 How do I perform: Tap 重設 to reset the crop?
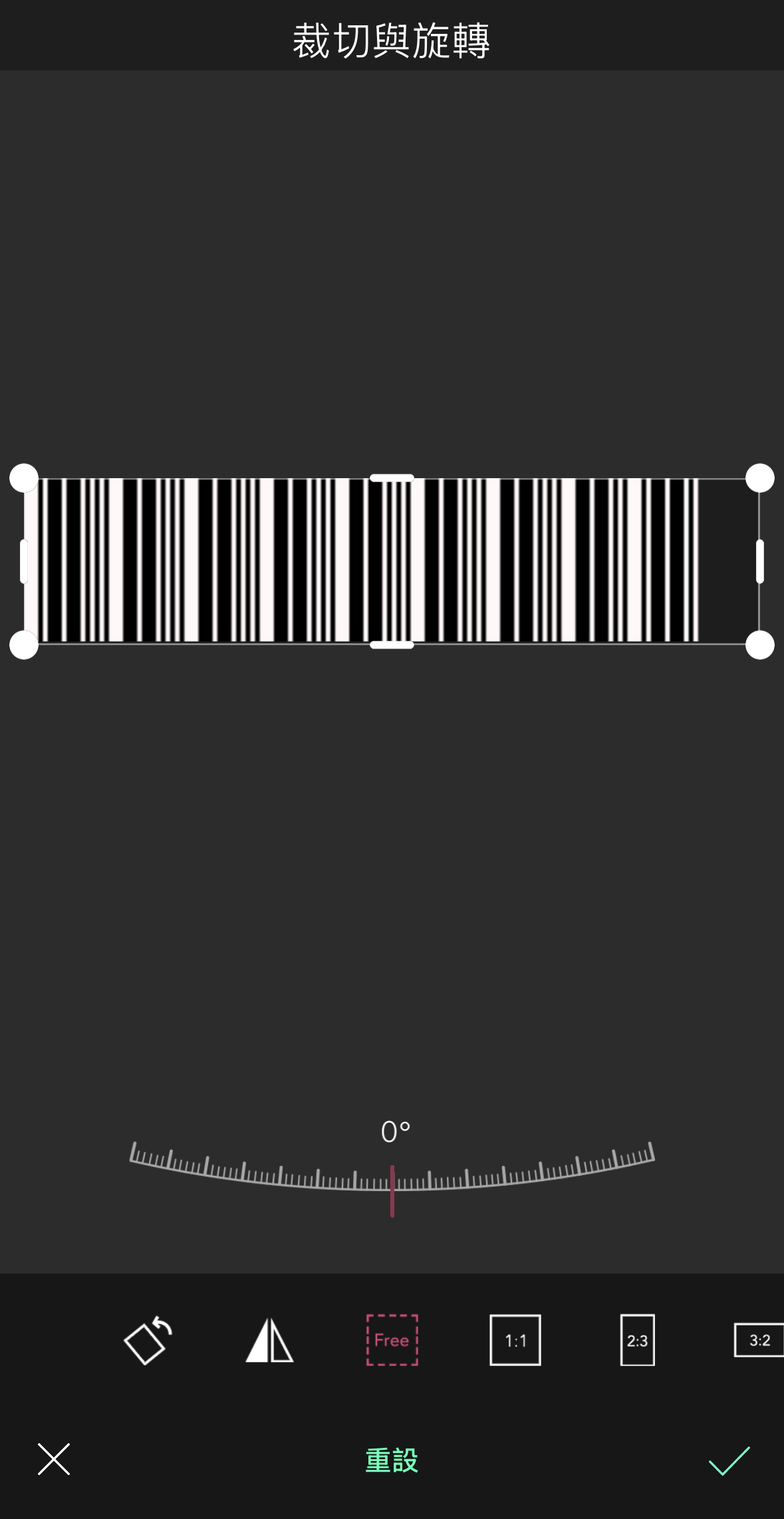coord(392,1460)
